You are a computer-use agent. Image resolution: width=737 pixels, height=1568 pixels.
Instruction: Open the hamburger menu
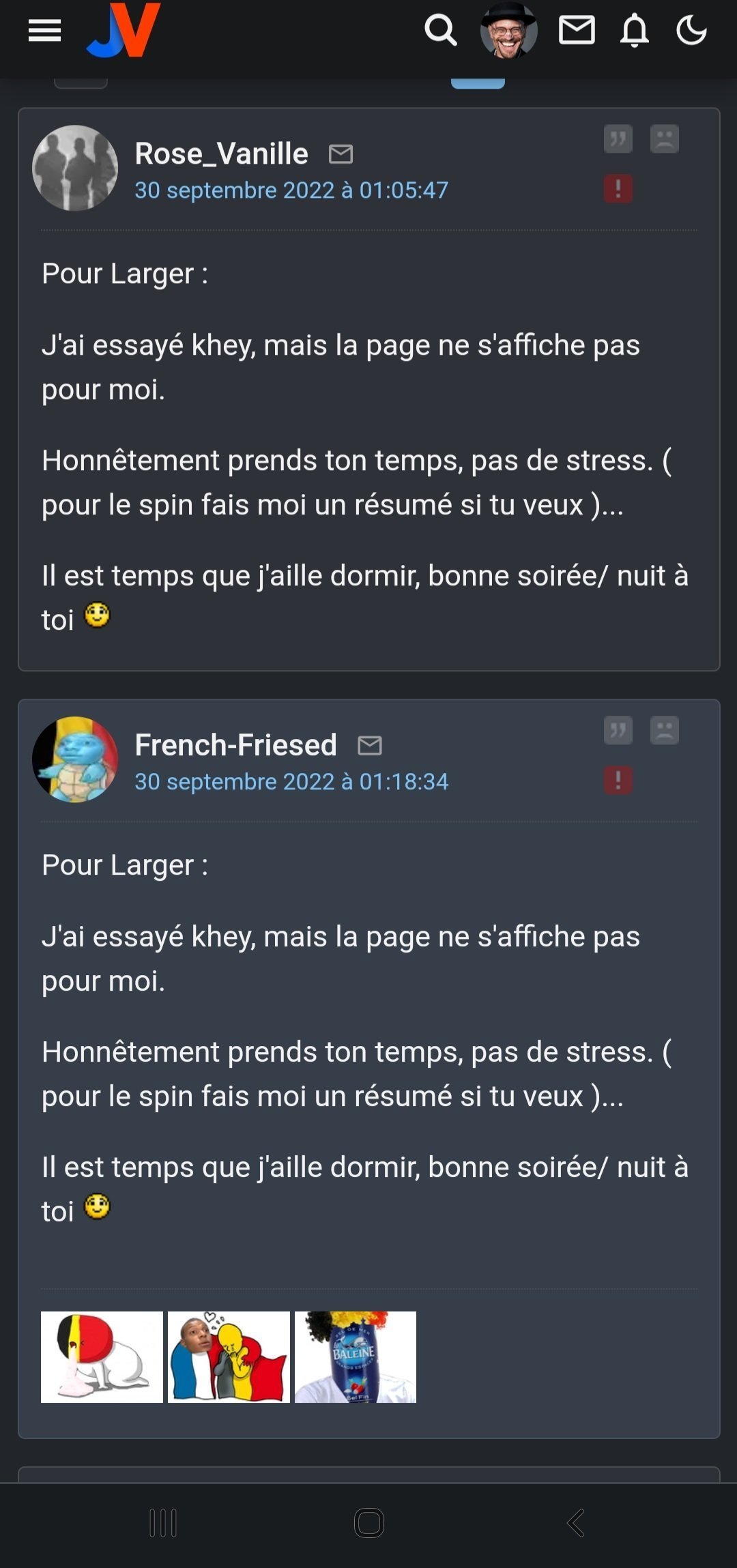pyautogui.click(x=44, y=31)
